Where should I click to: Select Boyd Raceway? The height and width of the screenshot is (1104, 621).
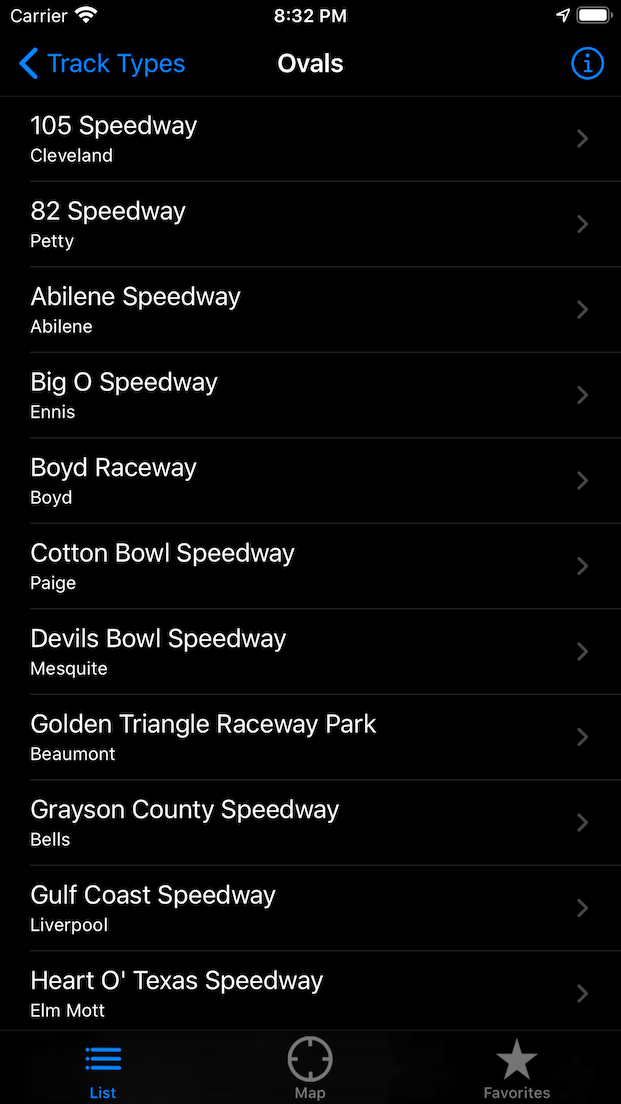click(310, 481)
